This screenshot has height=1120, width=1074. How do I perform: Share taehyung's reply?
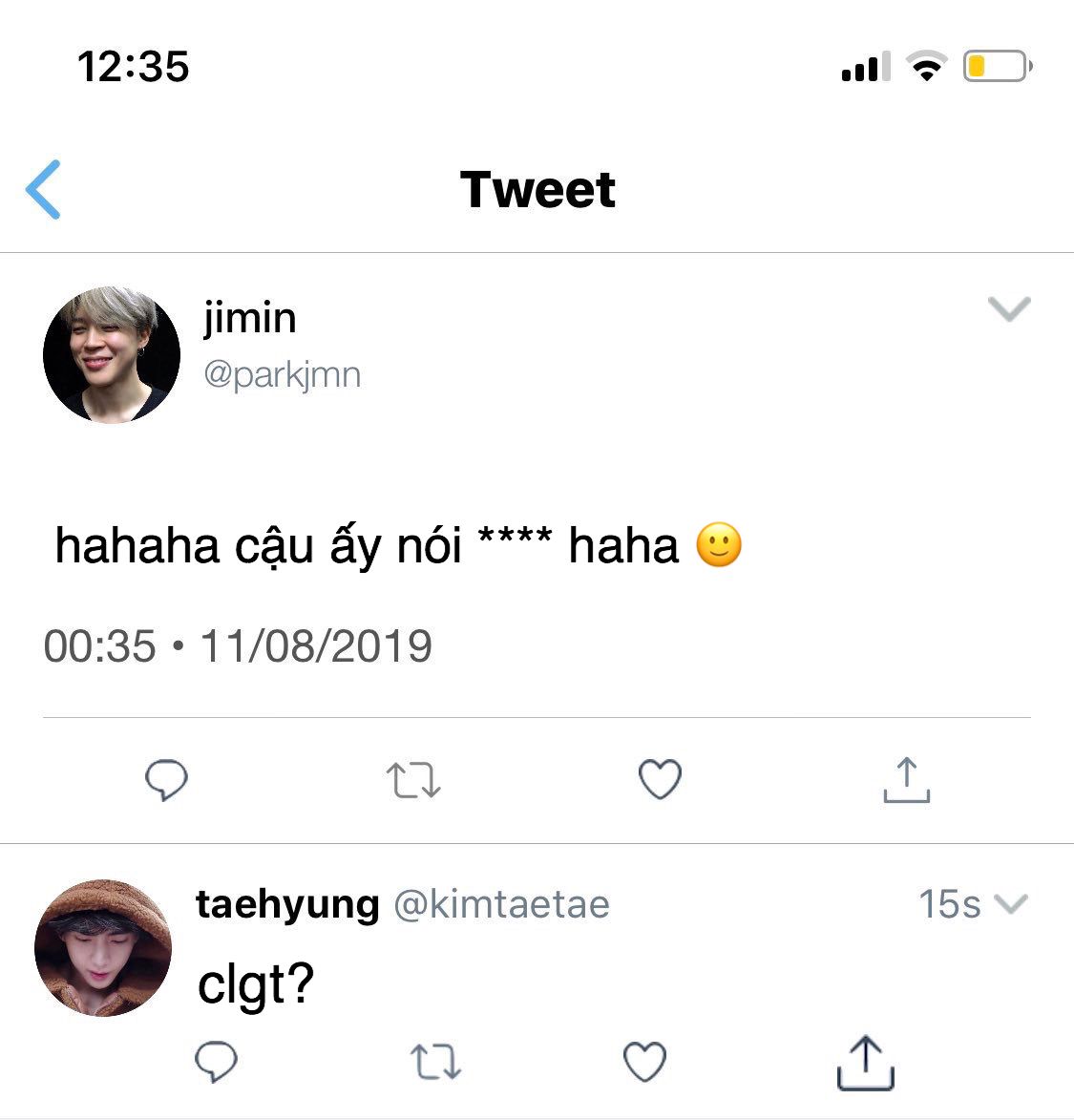tap(865, 1062)
